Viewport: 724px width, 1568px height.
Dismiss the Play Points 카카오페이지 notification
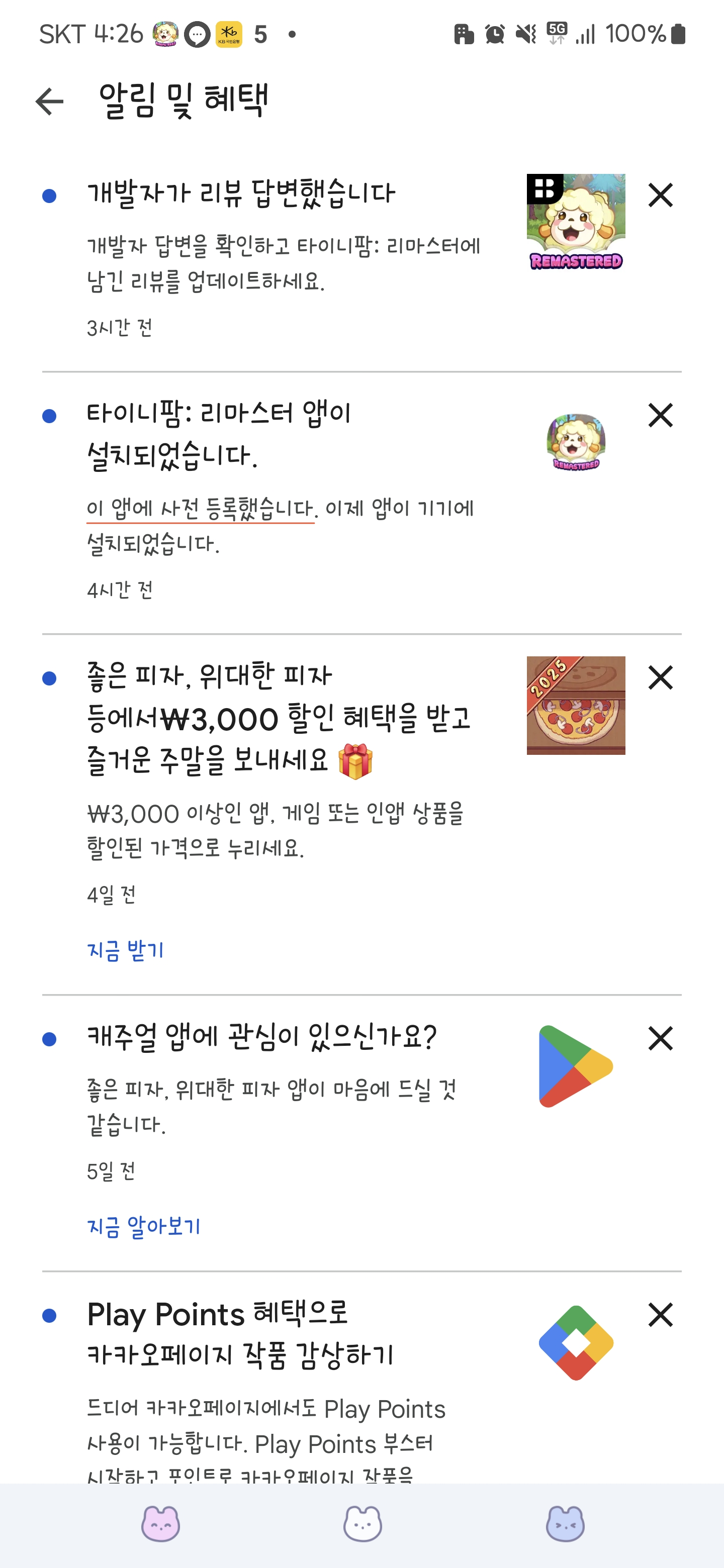pyautogui.click(x=660, y=1315)
